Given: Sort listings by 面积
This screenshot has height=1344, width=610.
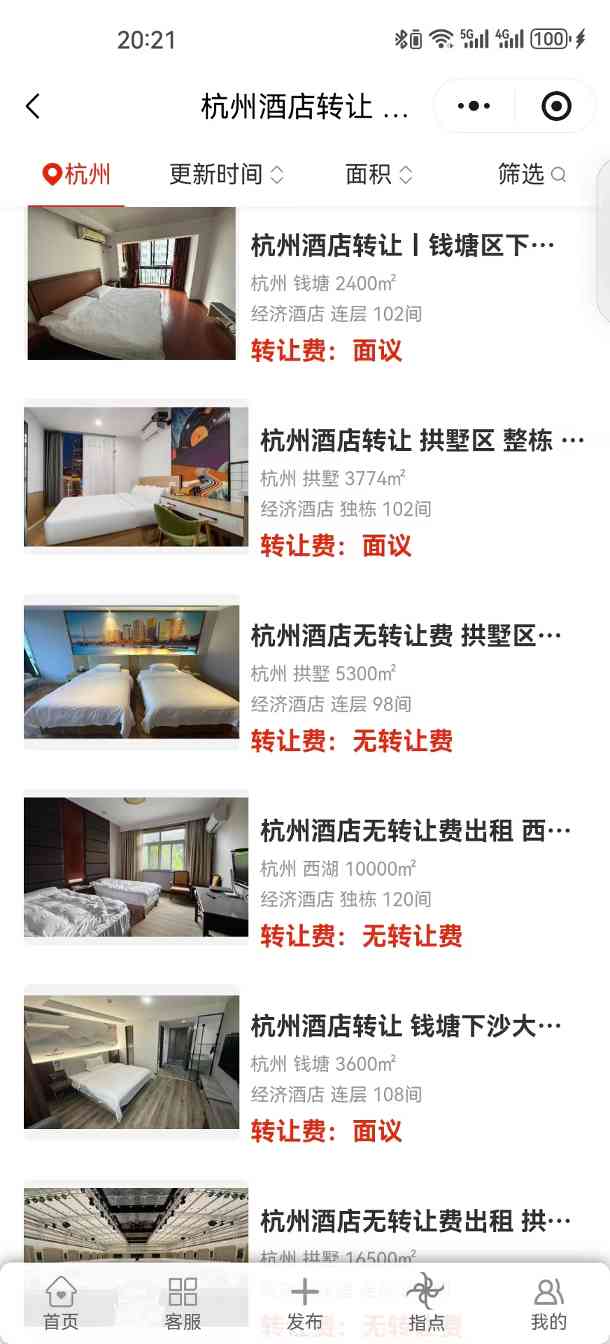Looking at the screenshot, I should 378,175.
